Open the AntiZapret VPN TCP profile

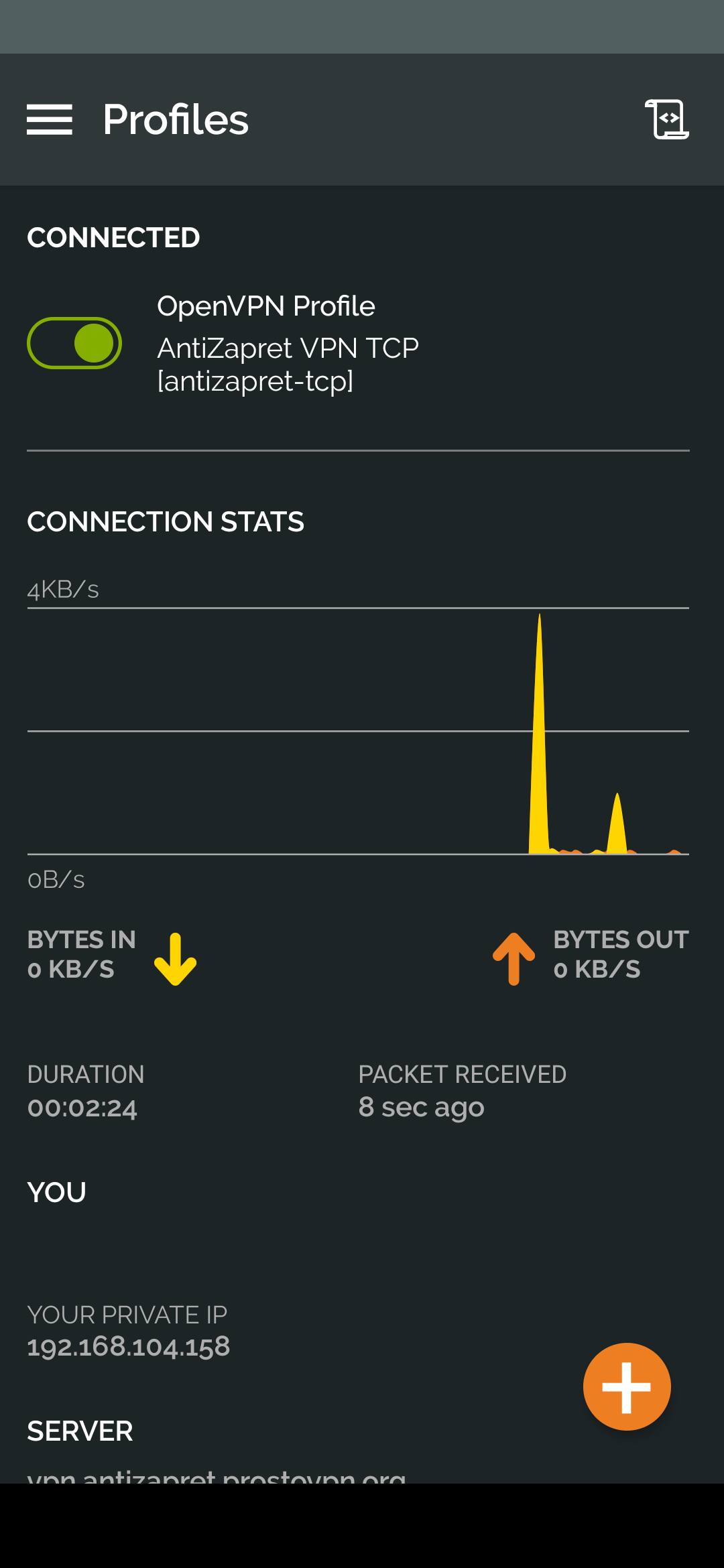288,344
